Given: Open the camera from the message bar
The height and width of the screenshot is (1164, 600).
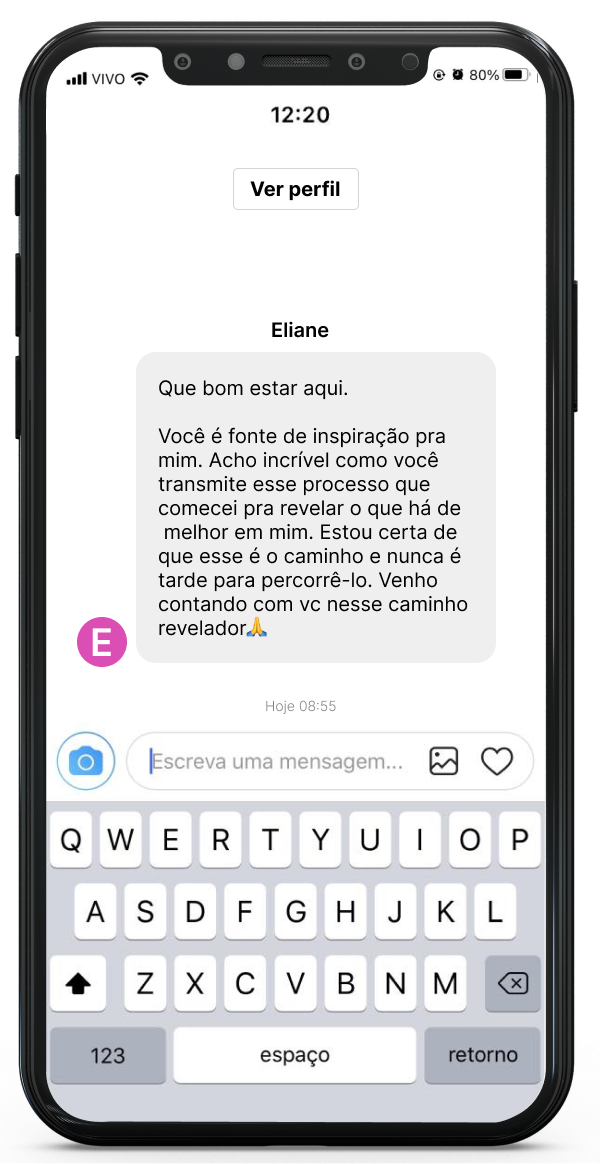Looking at the screenshot, I should 85,761.
